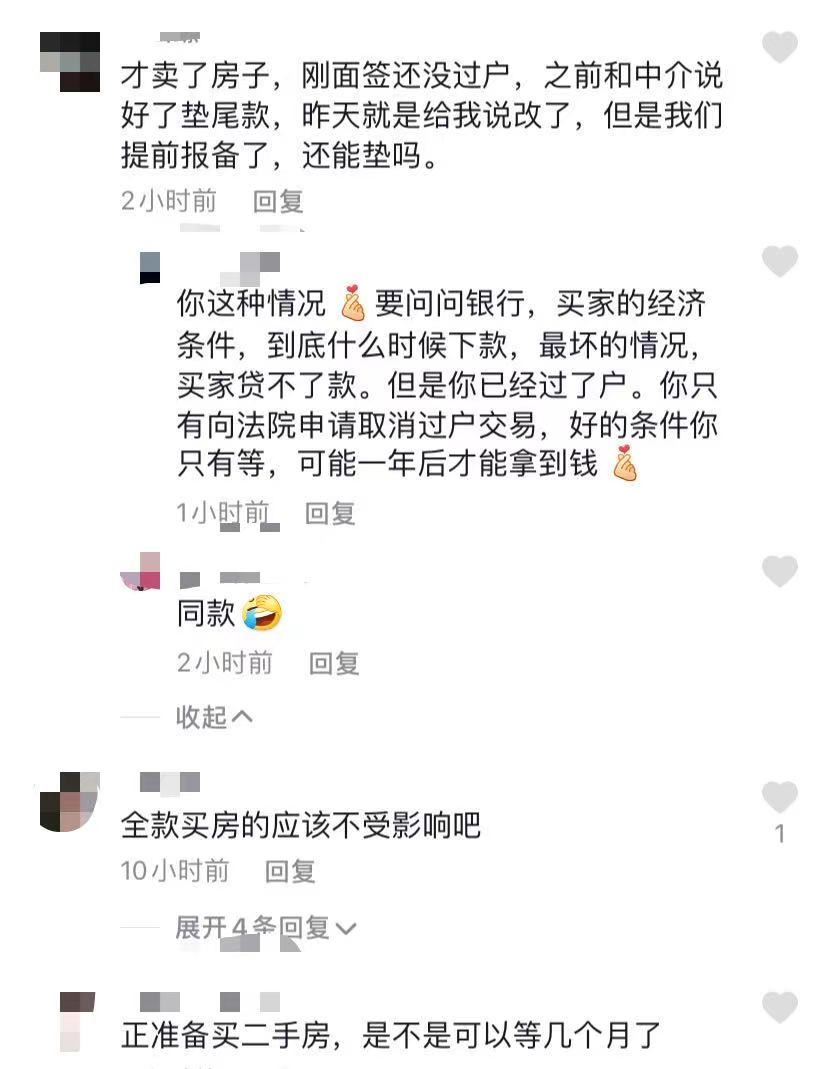Open avatar of 全款买房 commenter
This screenshot has height=1069, width=828.
[x=70, y=801]
